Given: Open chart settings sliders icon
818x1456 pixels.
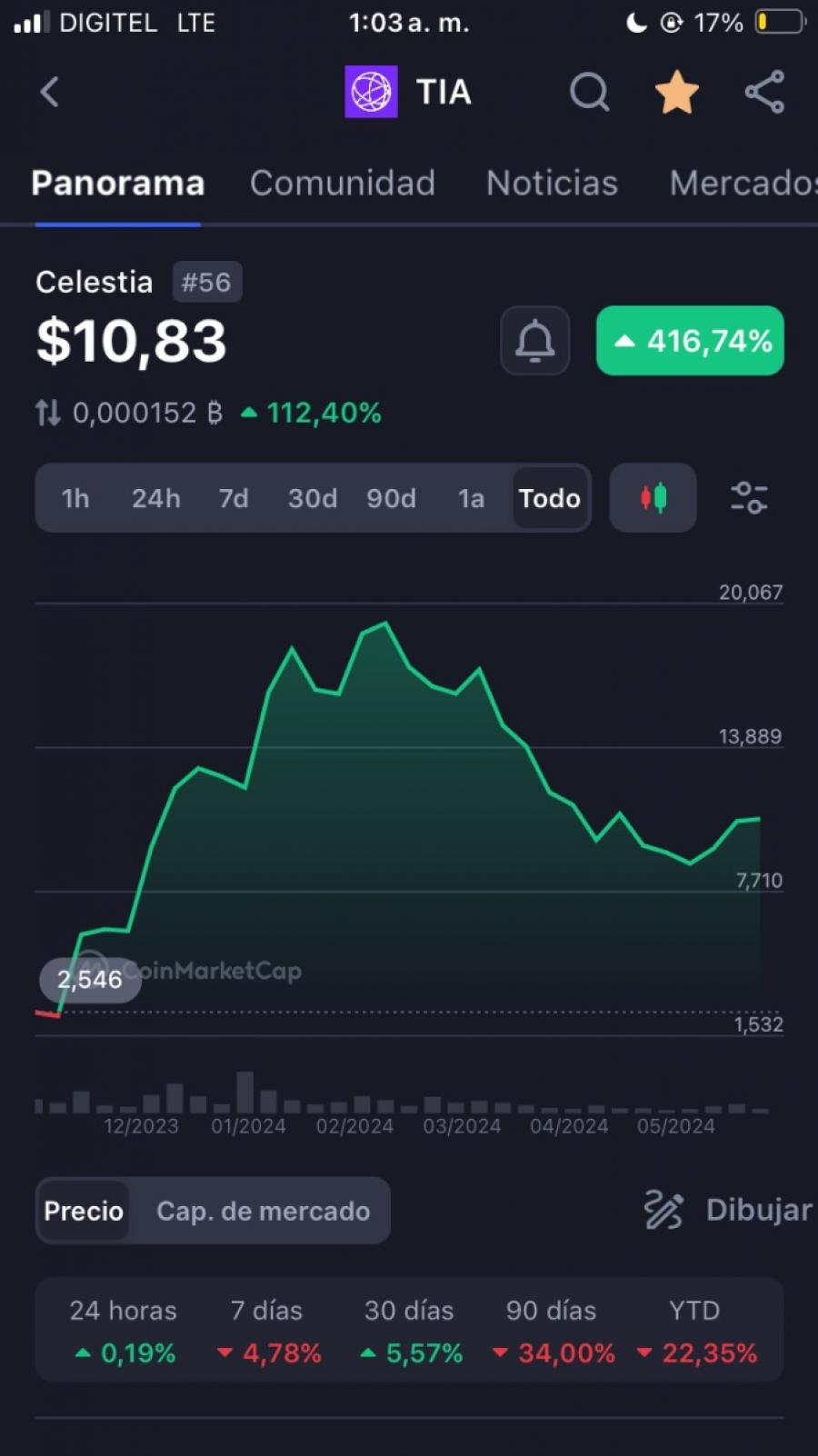Looking at the screenshot, I should point(749,498).
